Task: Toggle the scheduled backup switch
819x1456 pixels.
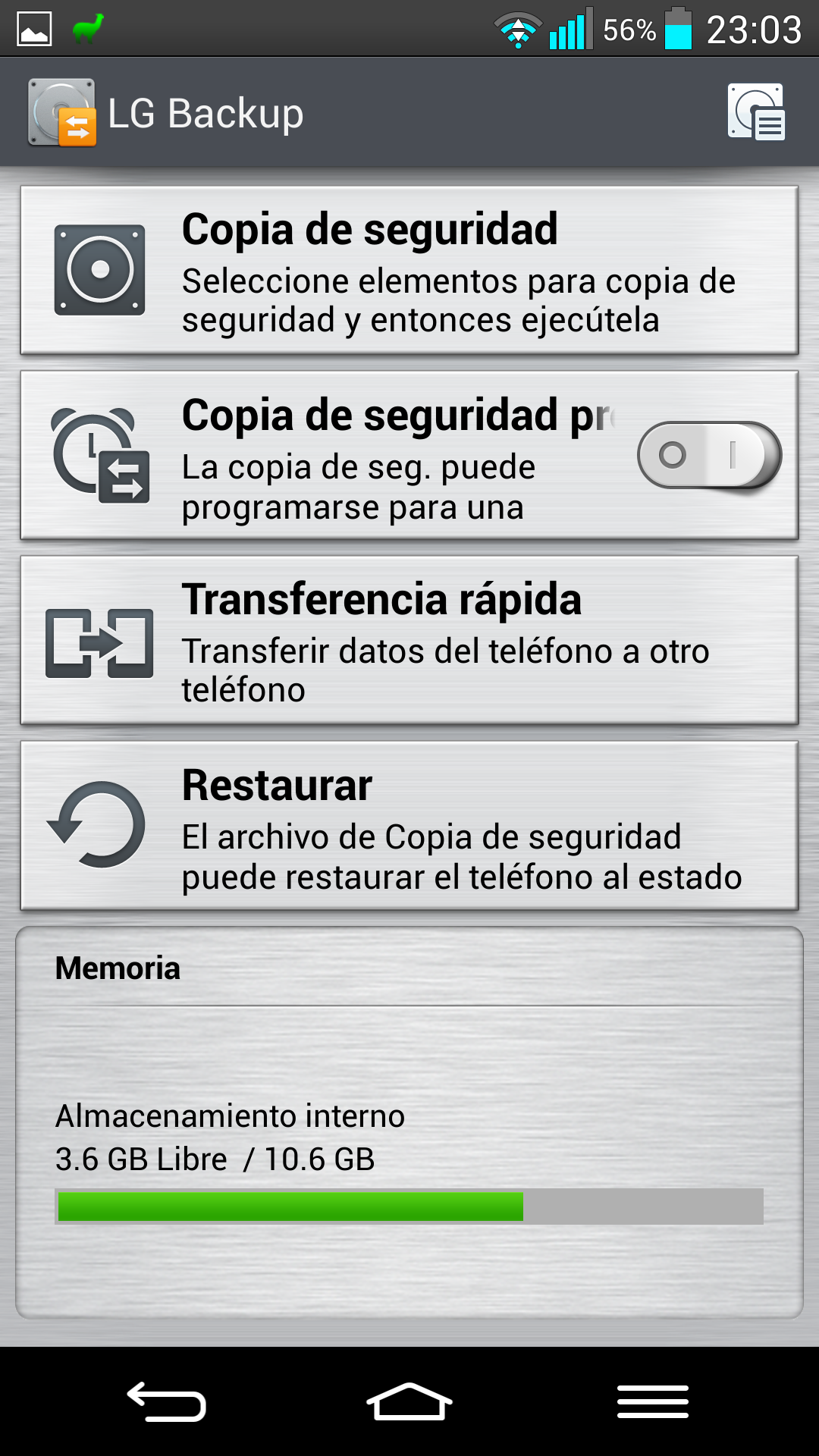Action: click(708, 455)
